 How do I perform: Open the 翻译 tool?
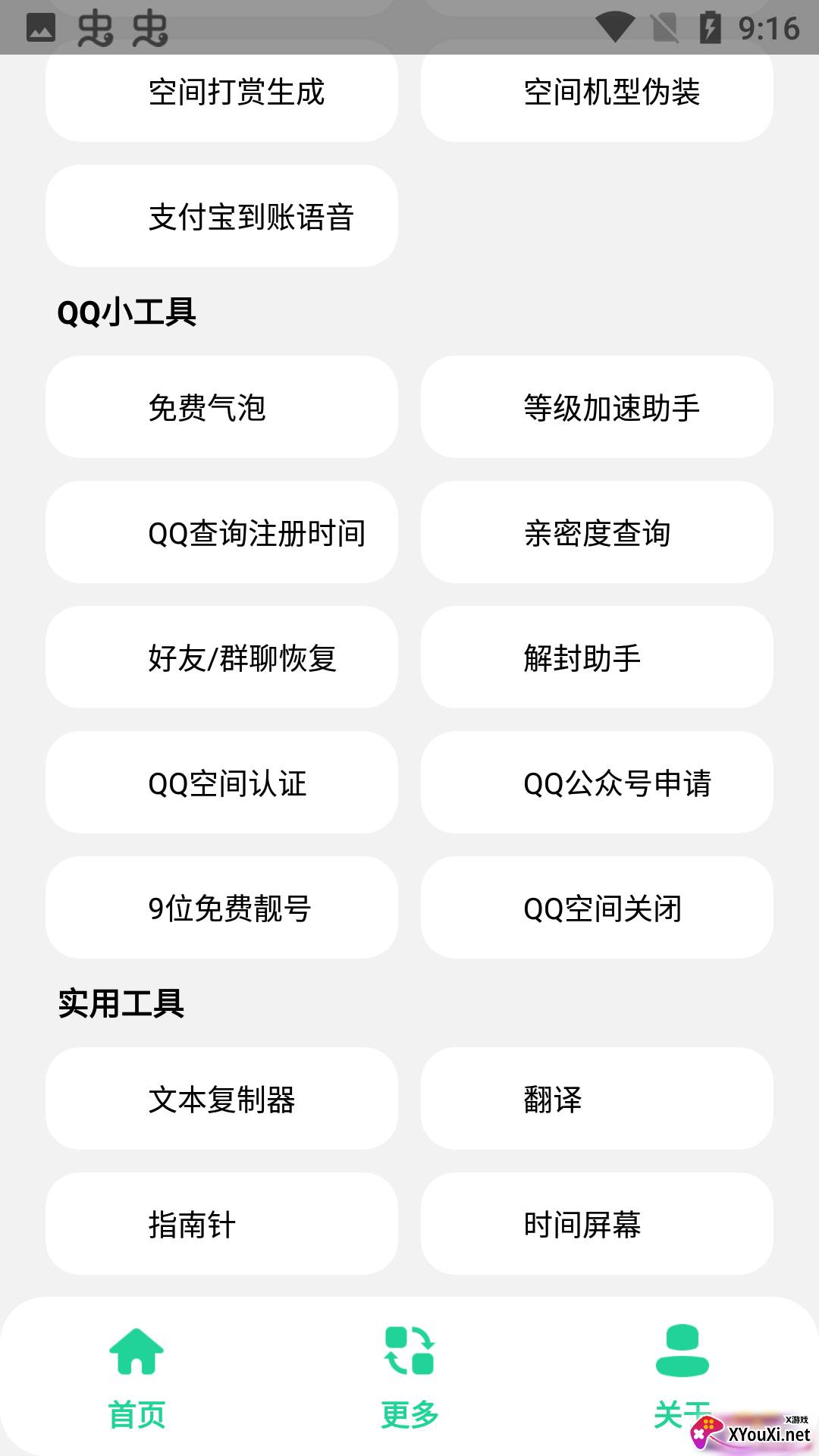tap(597, 1099)
